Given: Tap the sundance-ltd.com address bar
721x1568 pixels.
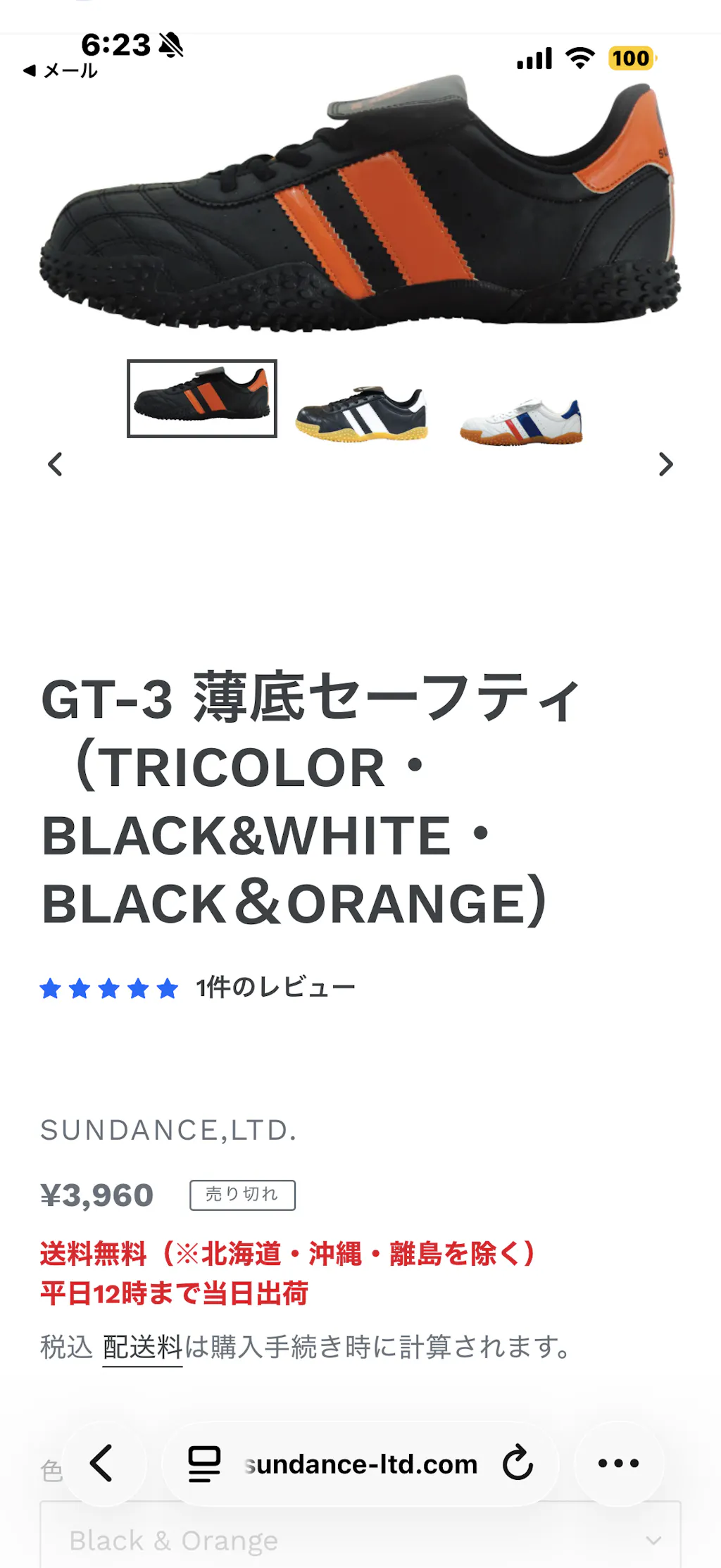Looking at the screenshot, I should pos(360,1464).
